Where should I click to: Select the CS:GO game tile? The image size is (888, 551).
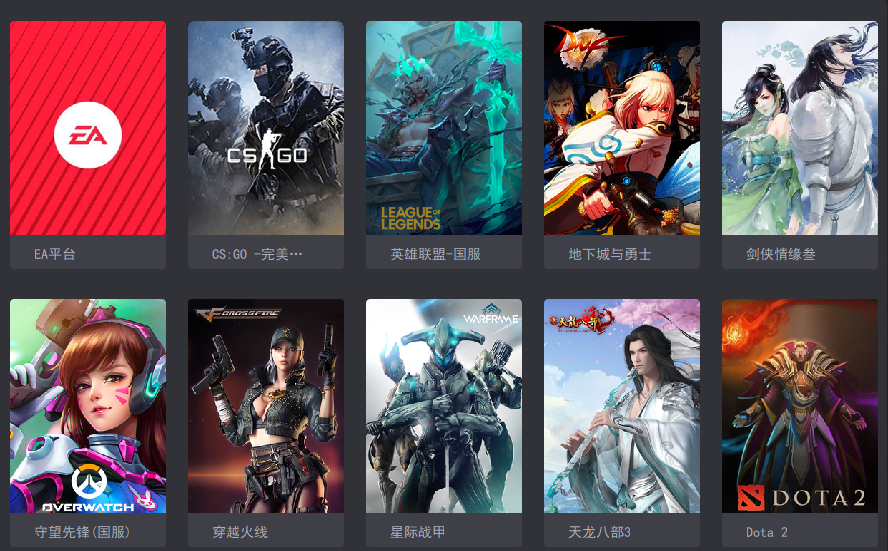[x=266, y=130]
